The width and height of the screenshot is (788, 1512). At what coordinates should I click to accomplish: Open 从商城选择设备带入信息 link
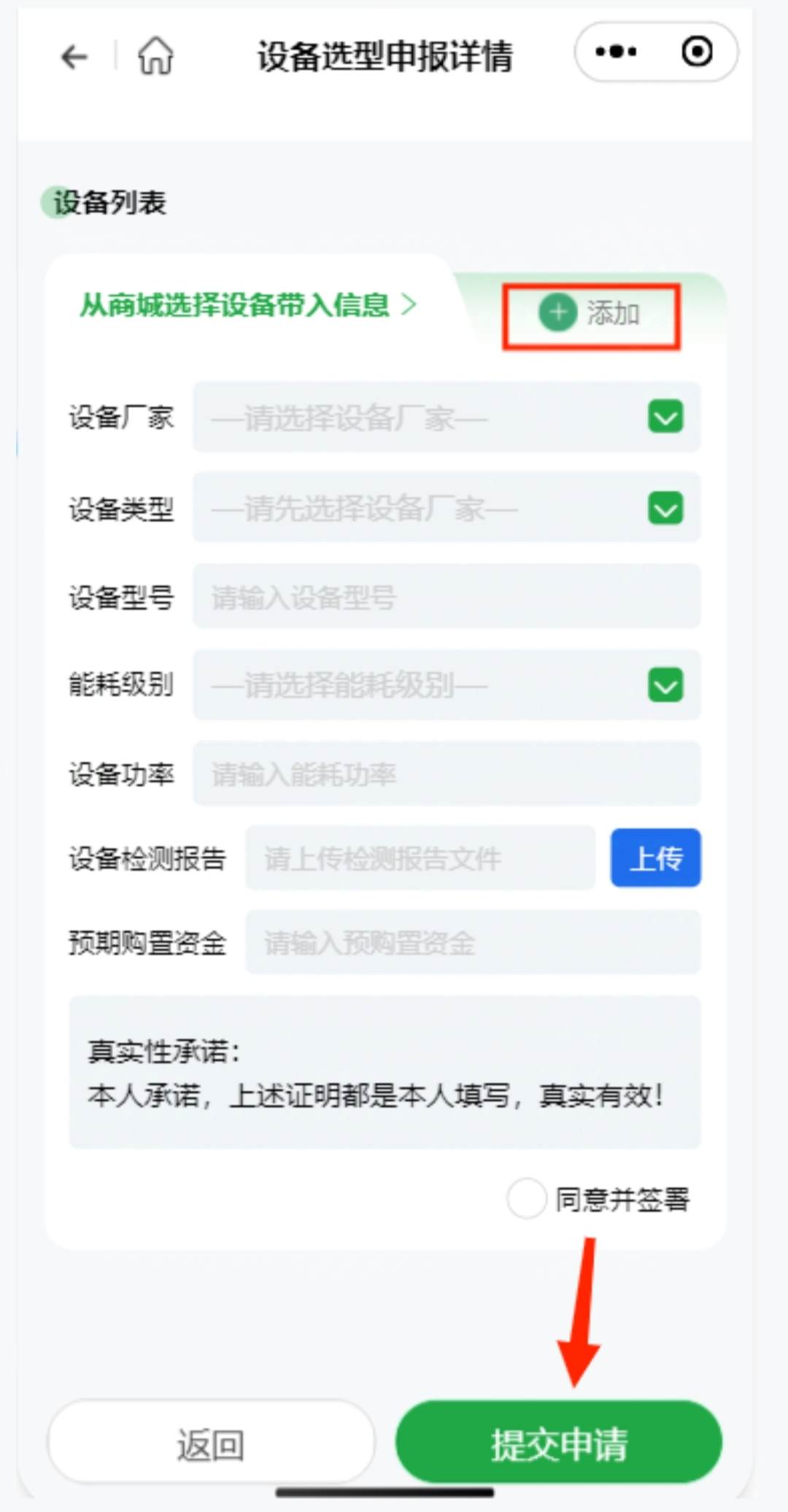(248, 305)
